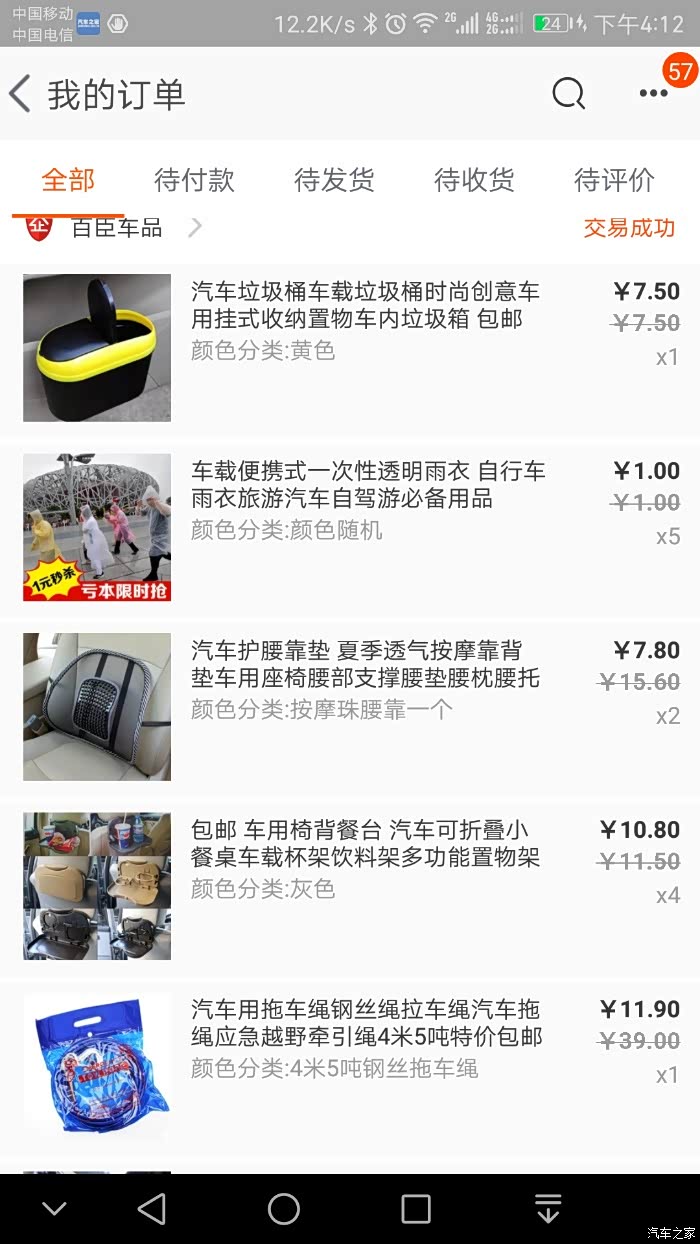Open system recent apps
This screenshot has height=1244, width=700.
pyautogui.click(x=416, y=1208)
